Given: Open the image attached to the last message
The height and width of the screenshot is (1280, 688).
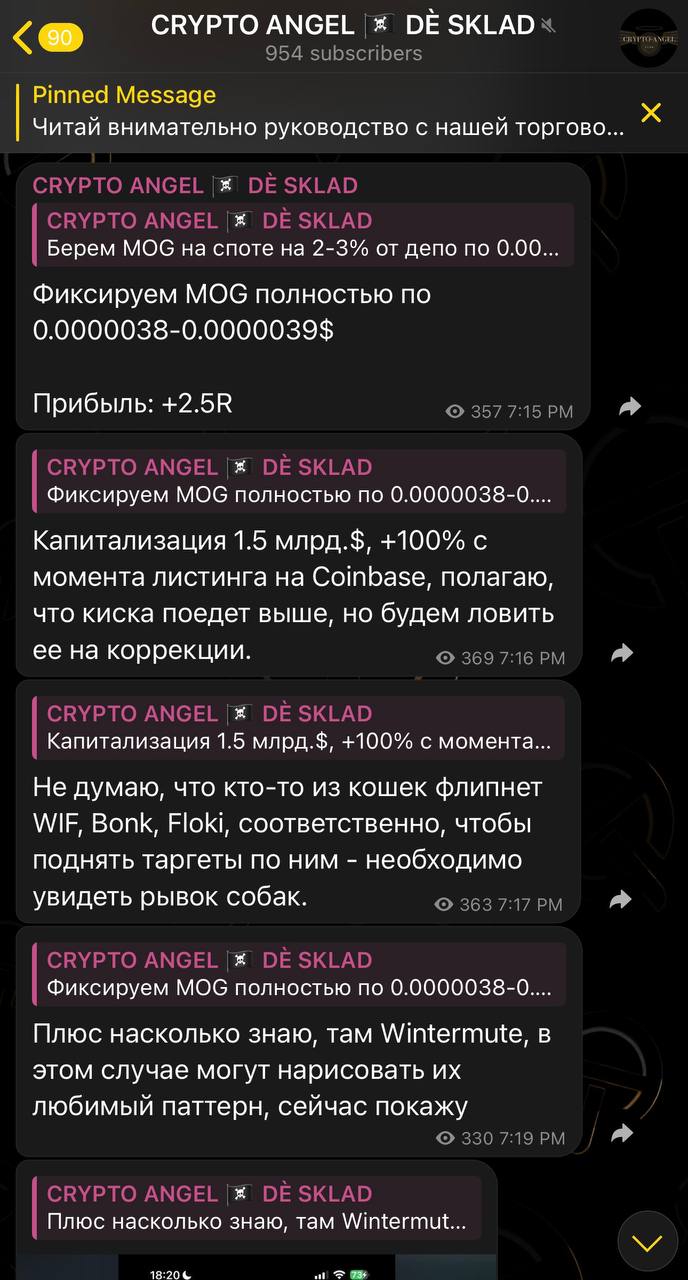Looking at the screenshot, I should coord(307,1266).
